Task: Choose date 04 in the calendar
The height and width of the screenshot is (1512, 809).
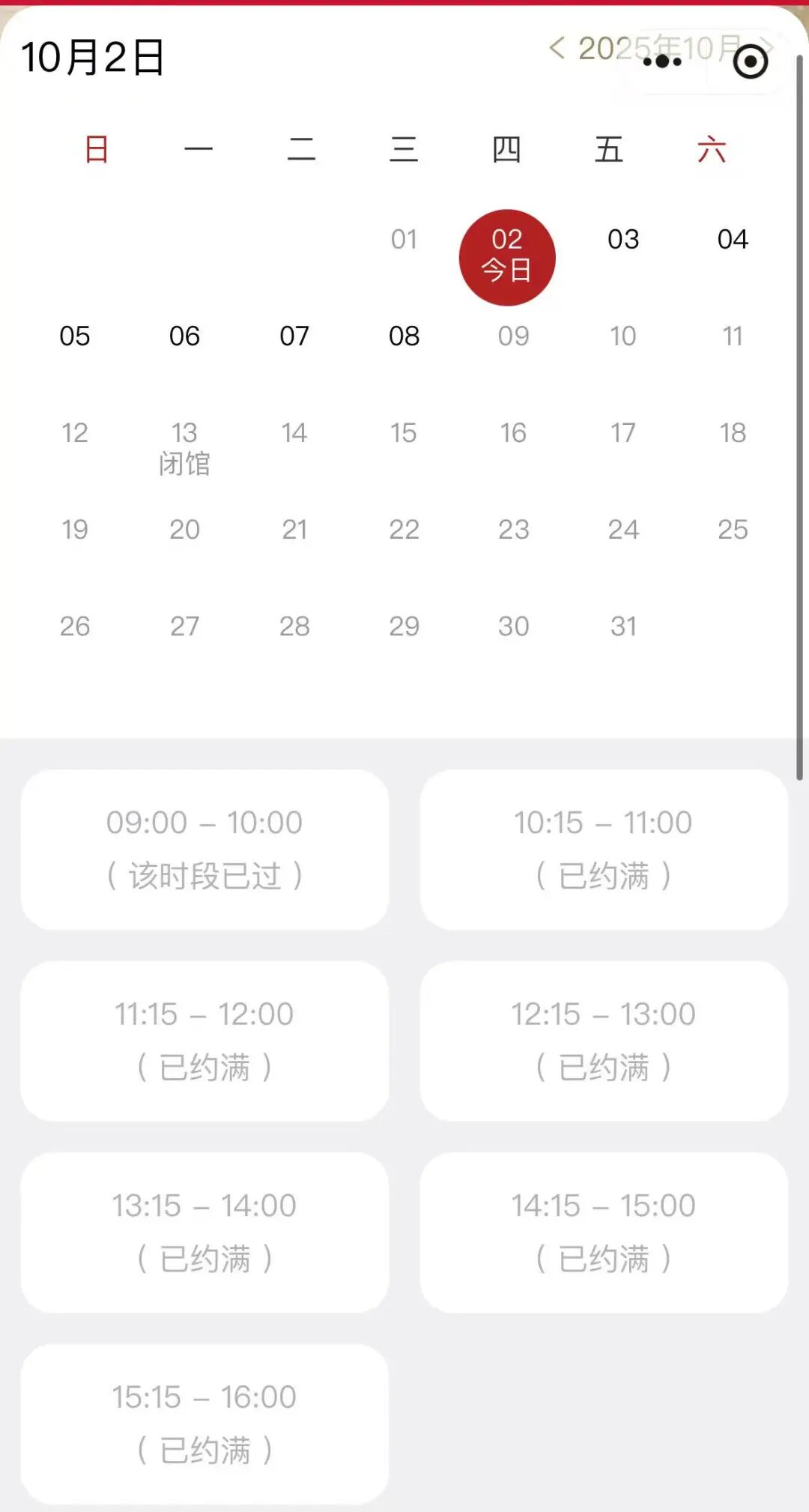Action: click(733, 240)
